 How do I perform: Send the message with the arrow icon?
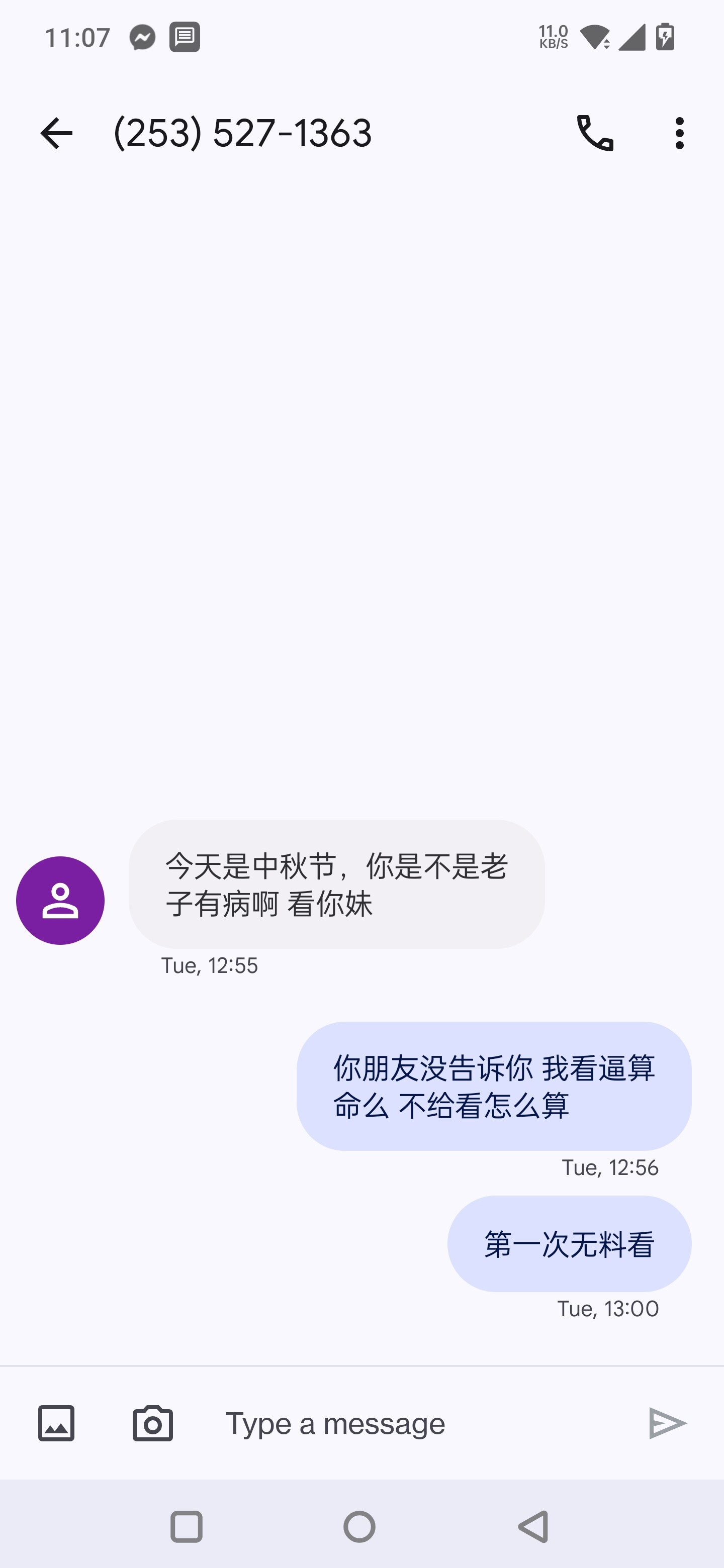point(667,1423)
